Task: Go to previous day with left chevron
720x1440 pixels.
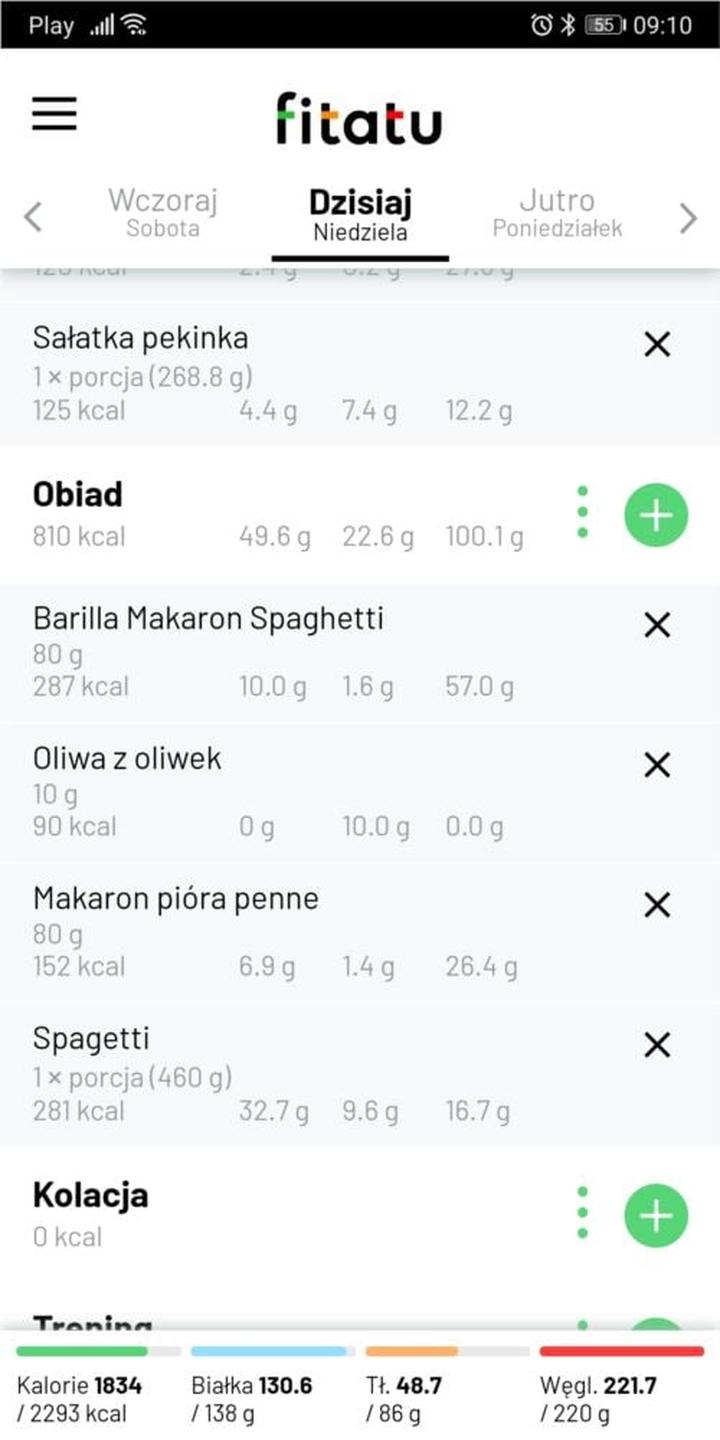Action: pyautogui.click(x=33, y=216)
